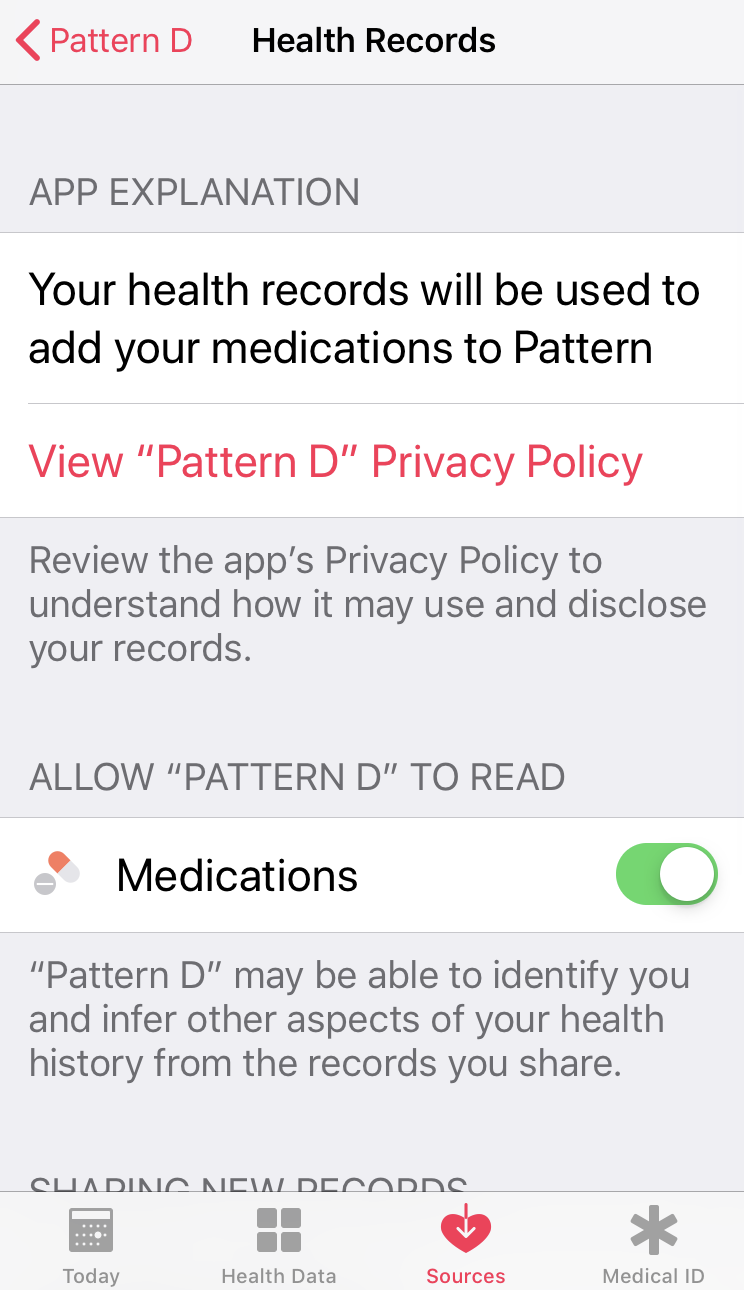This screenshot has width=744, height=1290.
Task: Go back to Pattern D
Action: [104, 41]
